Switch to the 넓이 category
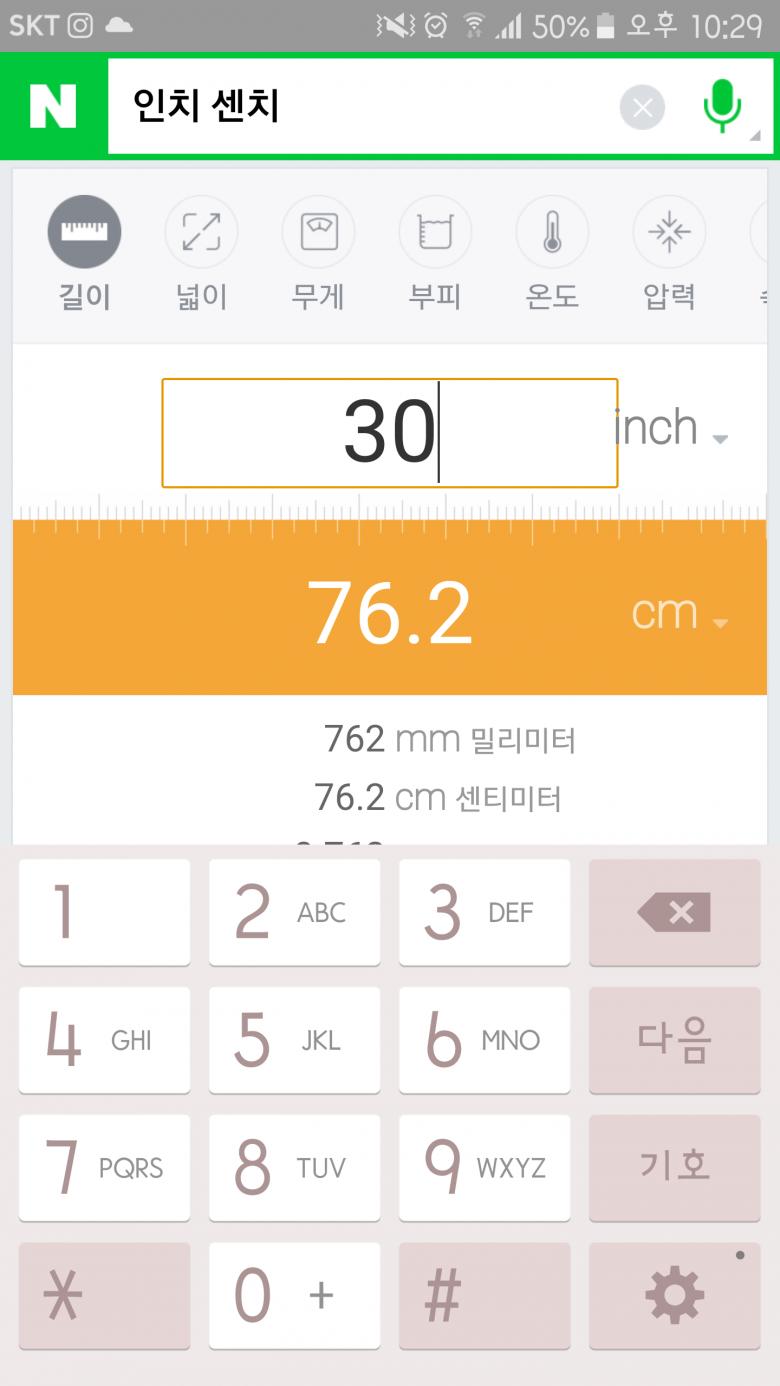The height and width of the screenshot is (1386, 780). click(x=201, y=252)
